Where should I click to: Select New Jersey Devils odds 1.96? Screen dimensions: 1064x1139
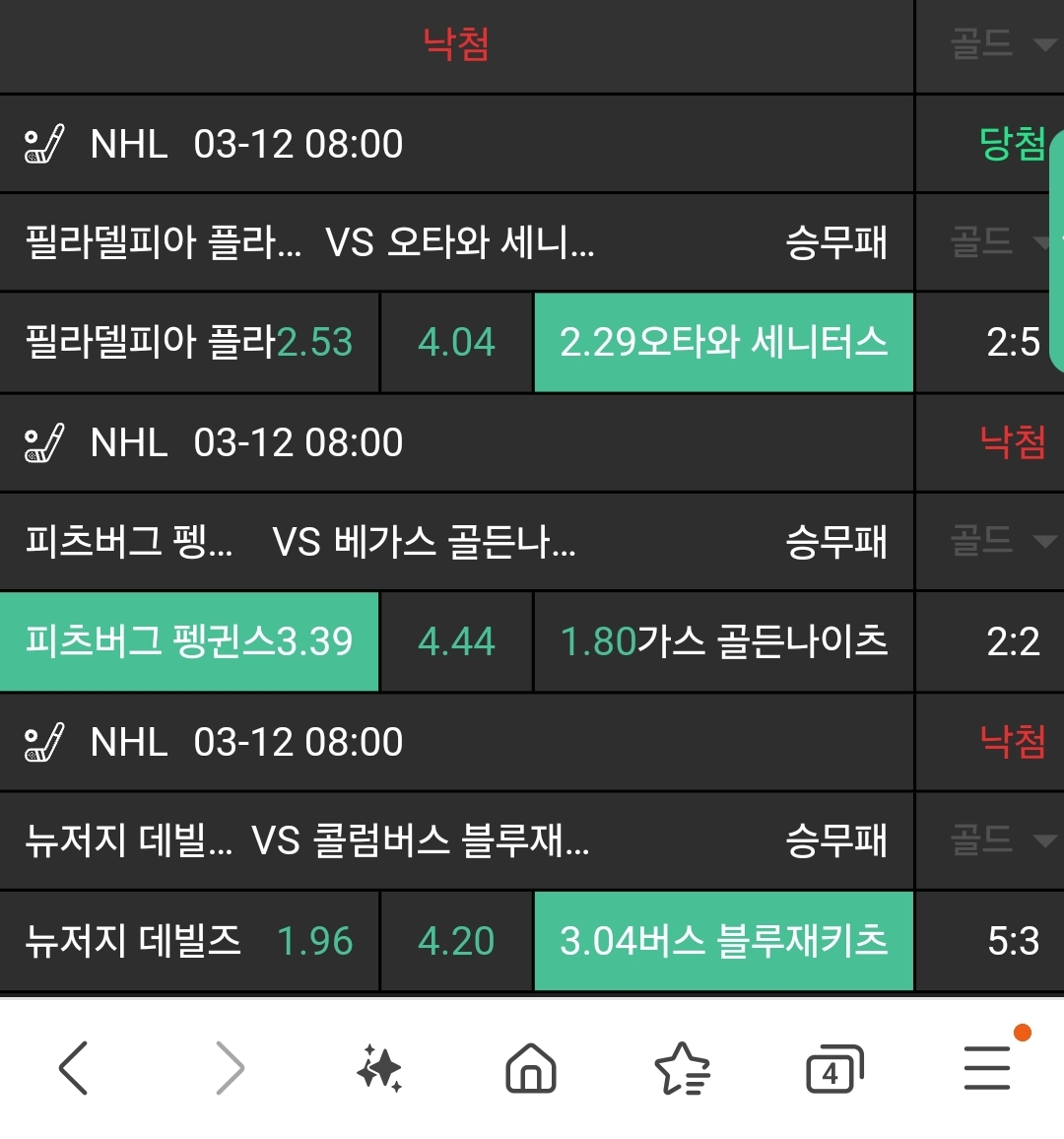click(x=189, y=941)
